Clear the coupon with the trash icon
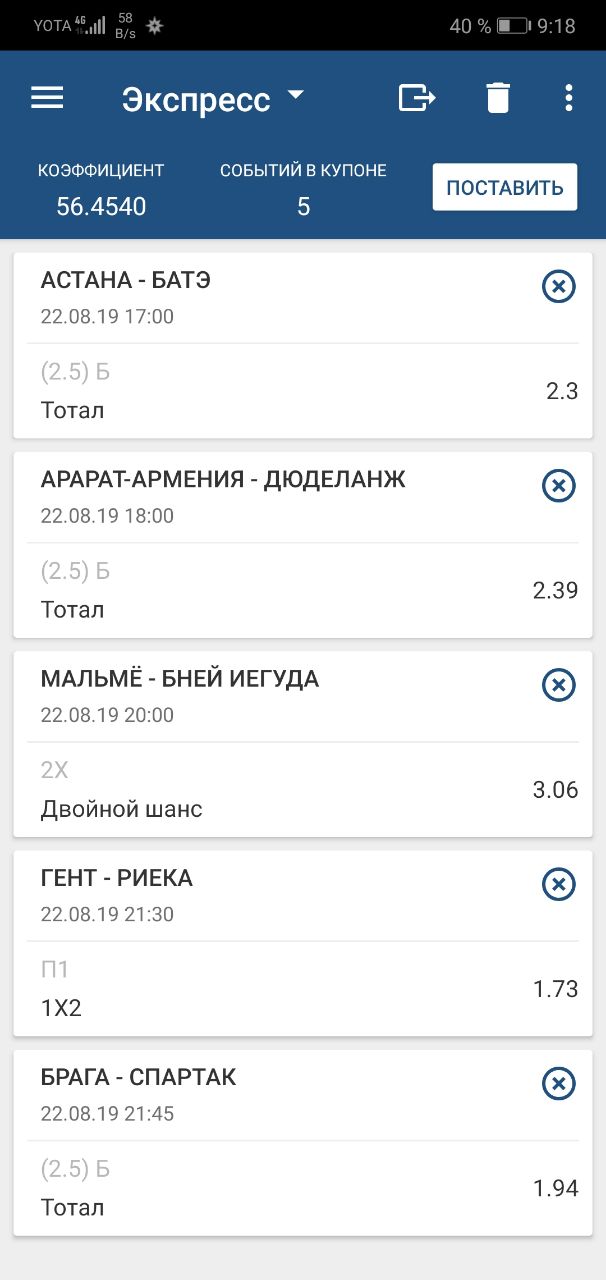The width and height of the screenshot is (606, 1280). click(498, 98)
